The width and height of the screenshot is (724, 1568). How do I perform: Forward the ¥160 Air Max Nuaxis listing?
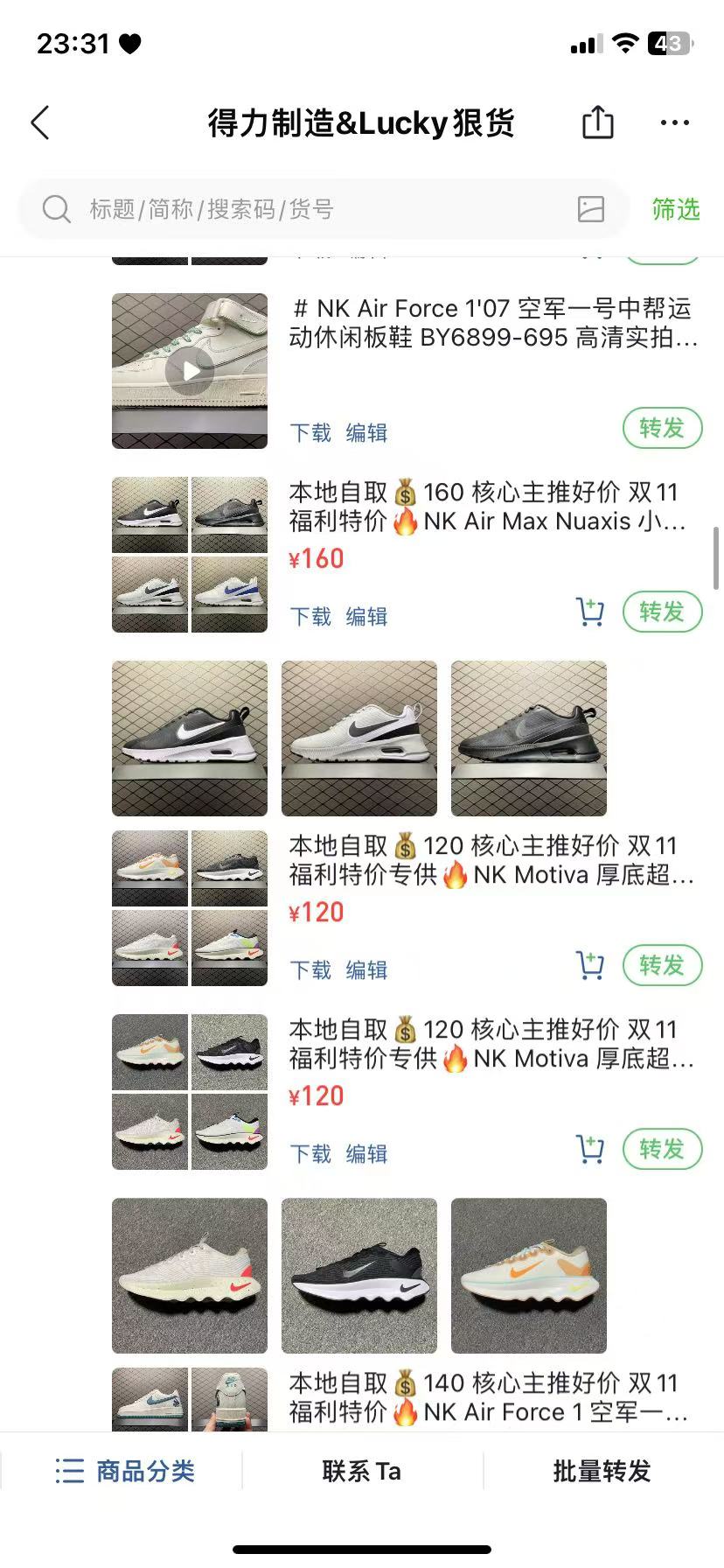coord(662,612)
